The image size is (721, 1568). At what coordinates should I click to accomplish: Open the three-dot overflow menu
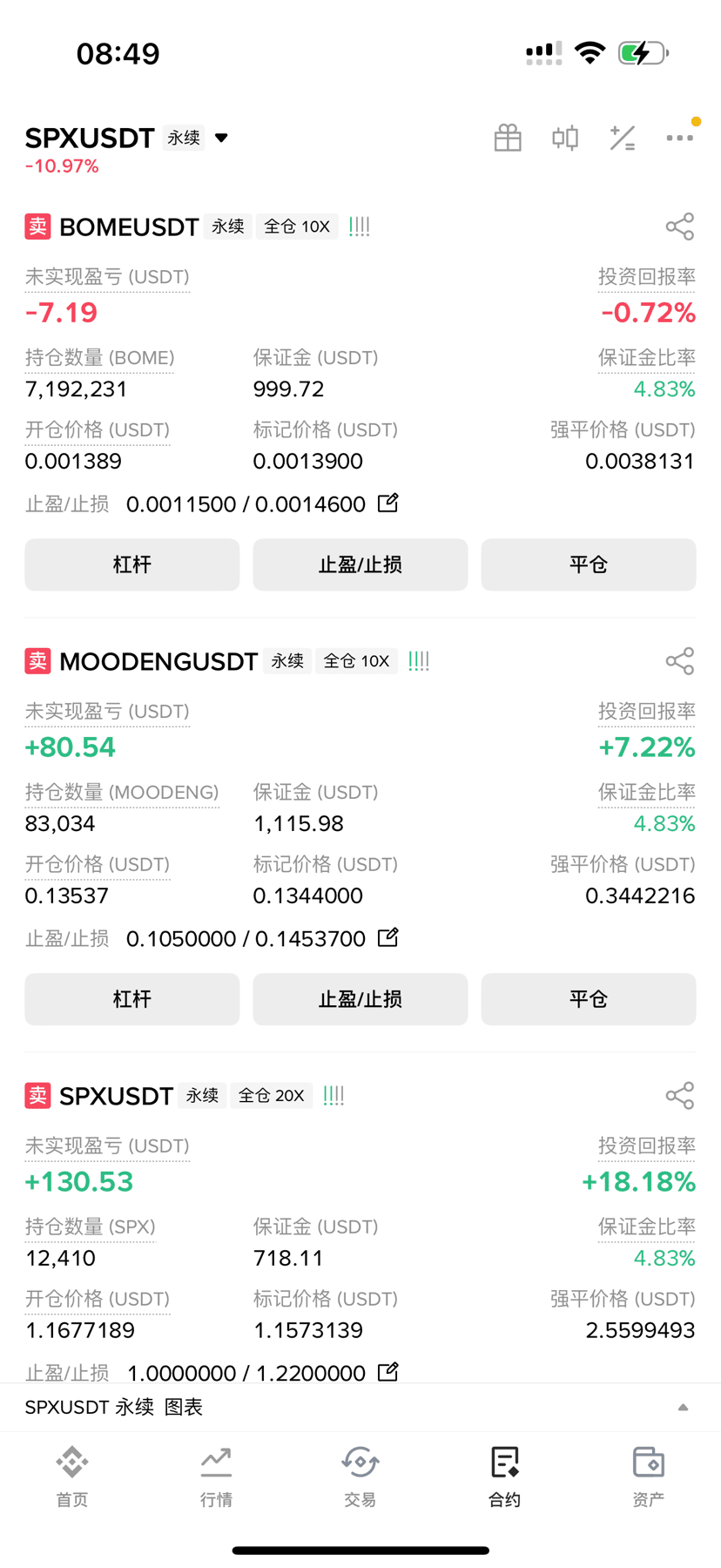click(680, 138)
